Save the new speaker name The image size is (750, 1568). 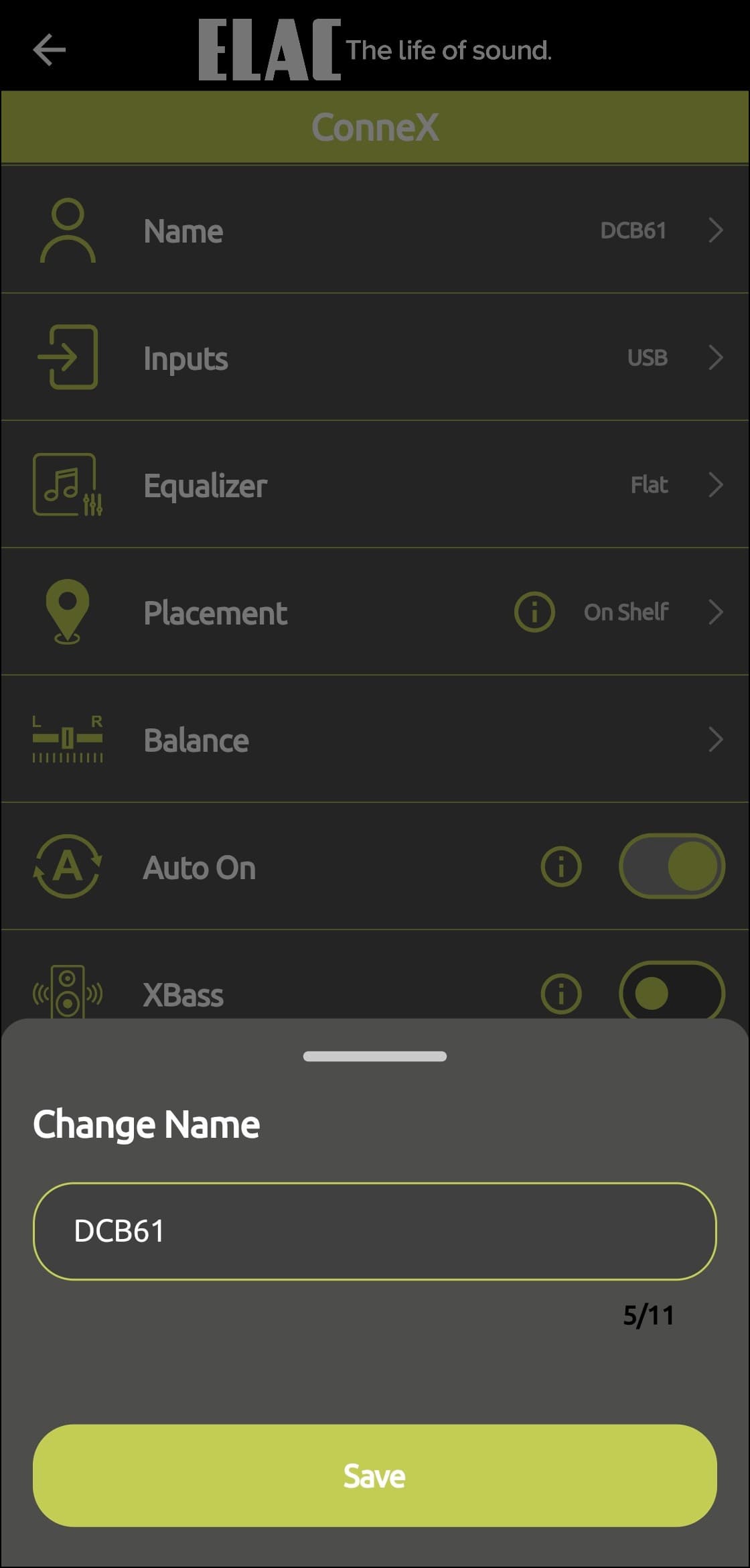point(375,1476)
